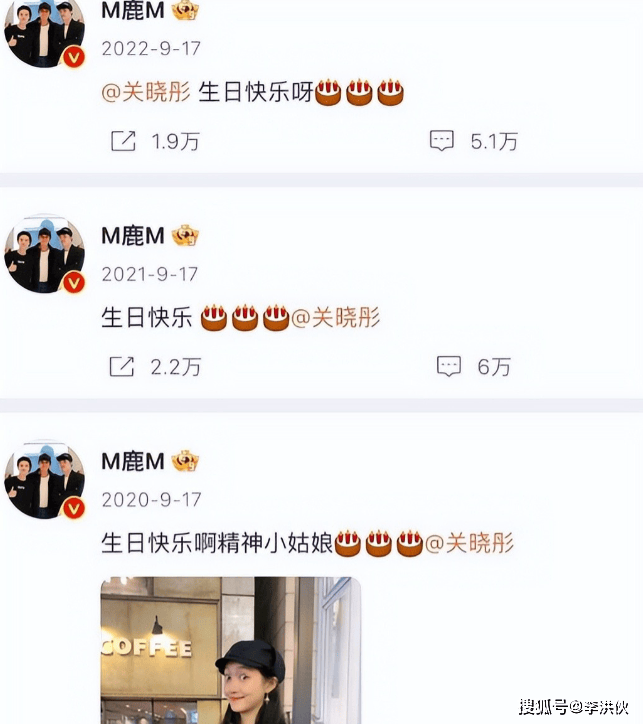
Task: Open the M鹿M username on the 2021-9-17 post
Action: pos(132,236)
